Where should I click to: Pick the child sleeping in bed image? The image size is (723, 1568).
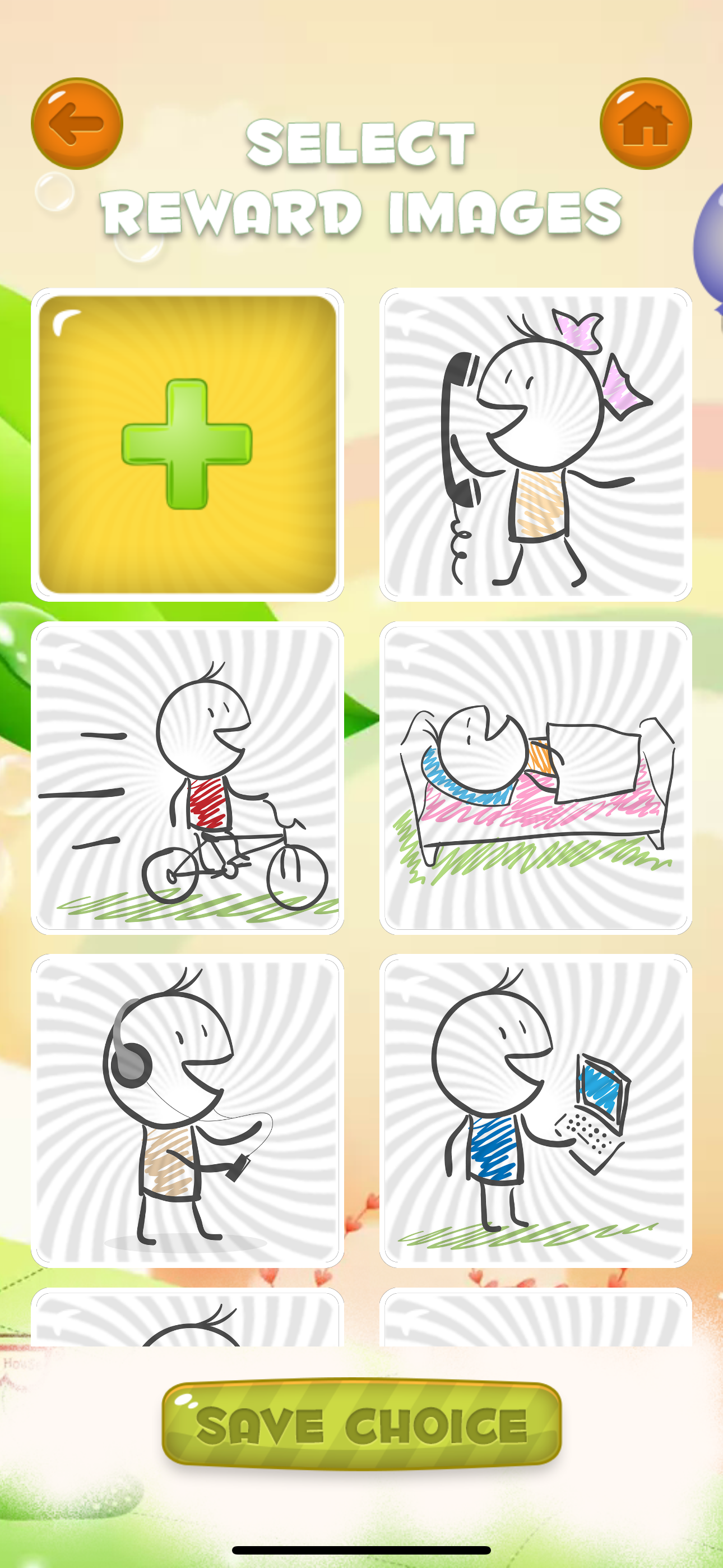point(536,778)
